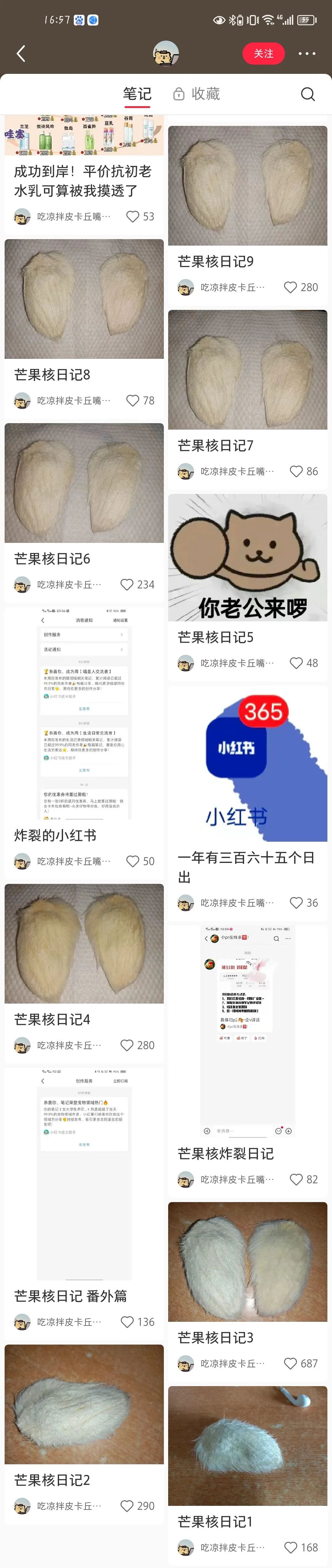Screen dimensions: 332x1568
Task: View the 芒果核炸裂日记 note
Action: (247, 1032)
